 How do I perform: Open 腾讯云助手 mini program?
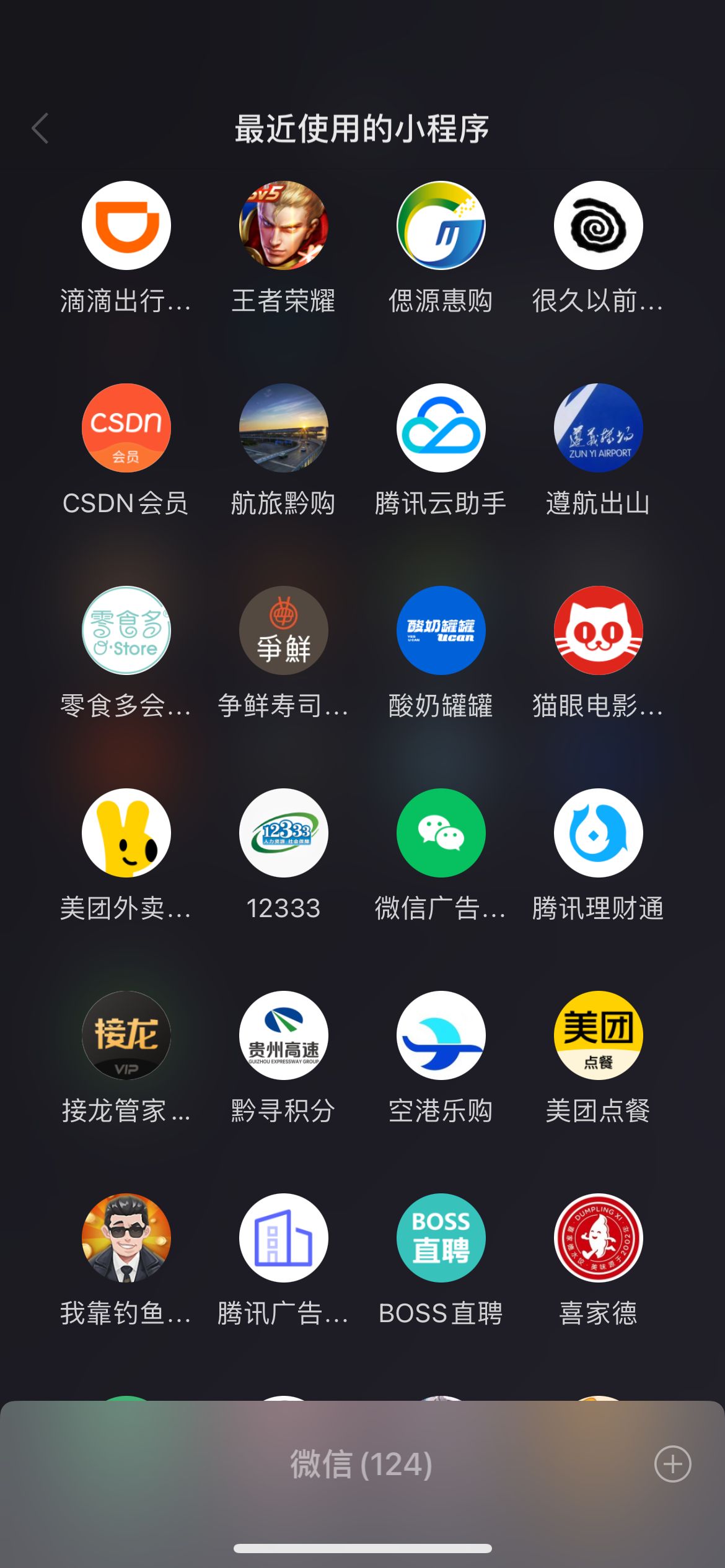click(x=441, y=428)
